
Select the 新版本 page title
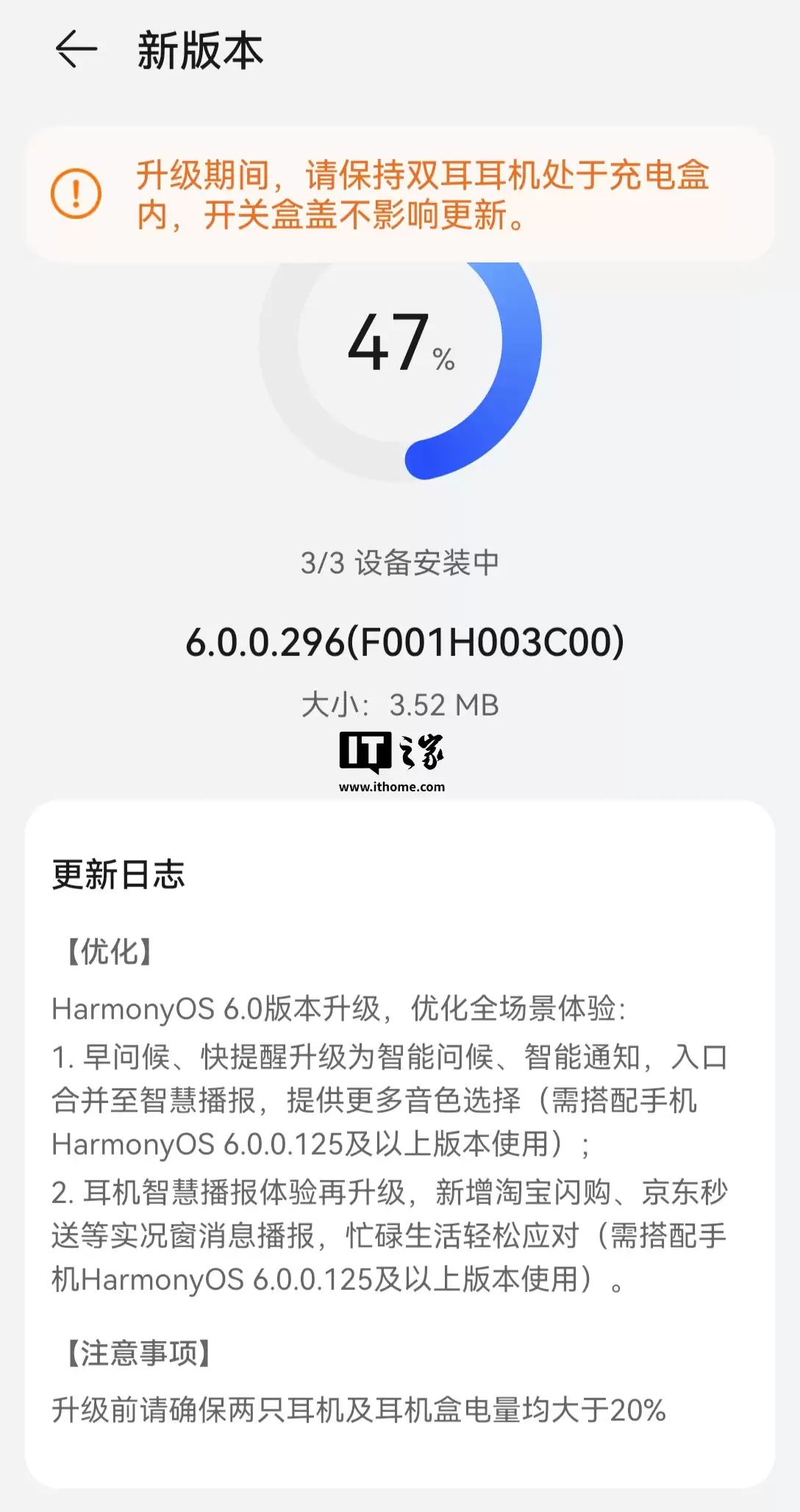(199, 49)
